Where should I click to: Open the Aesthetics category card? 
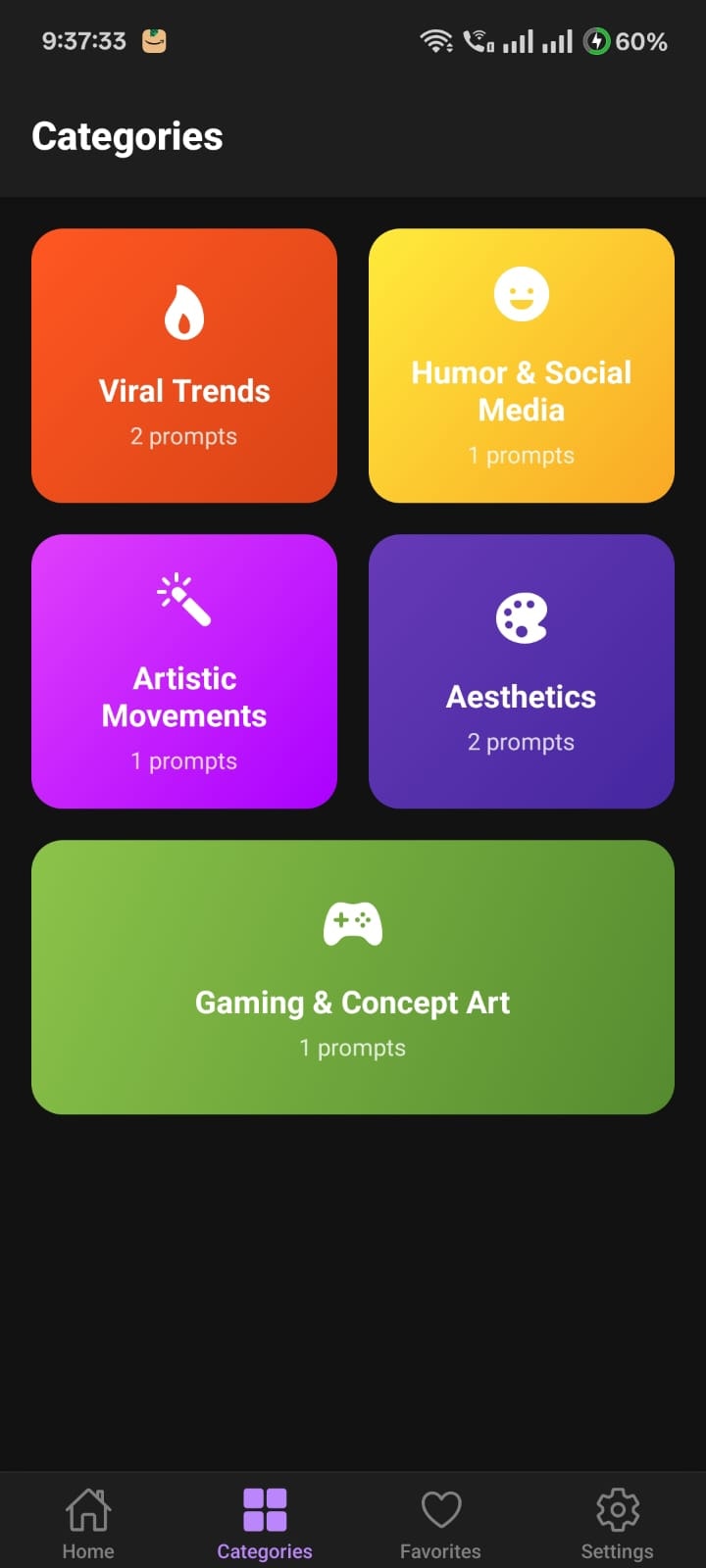(x=521, y=671)
